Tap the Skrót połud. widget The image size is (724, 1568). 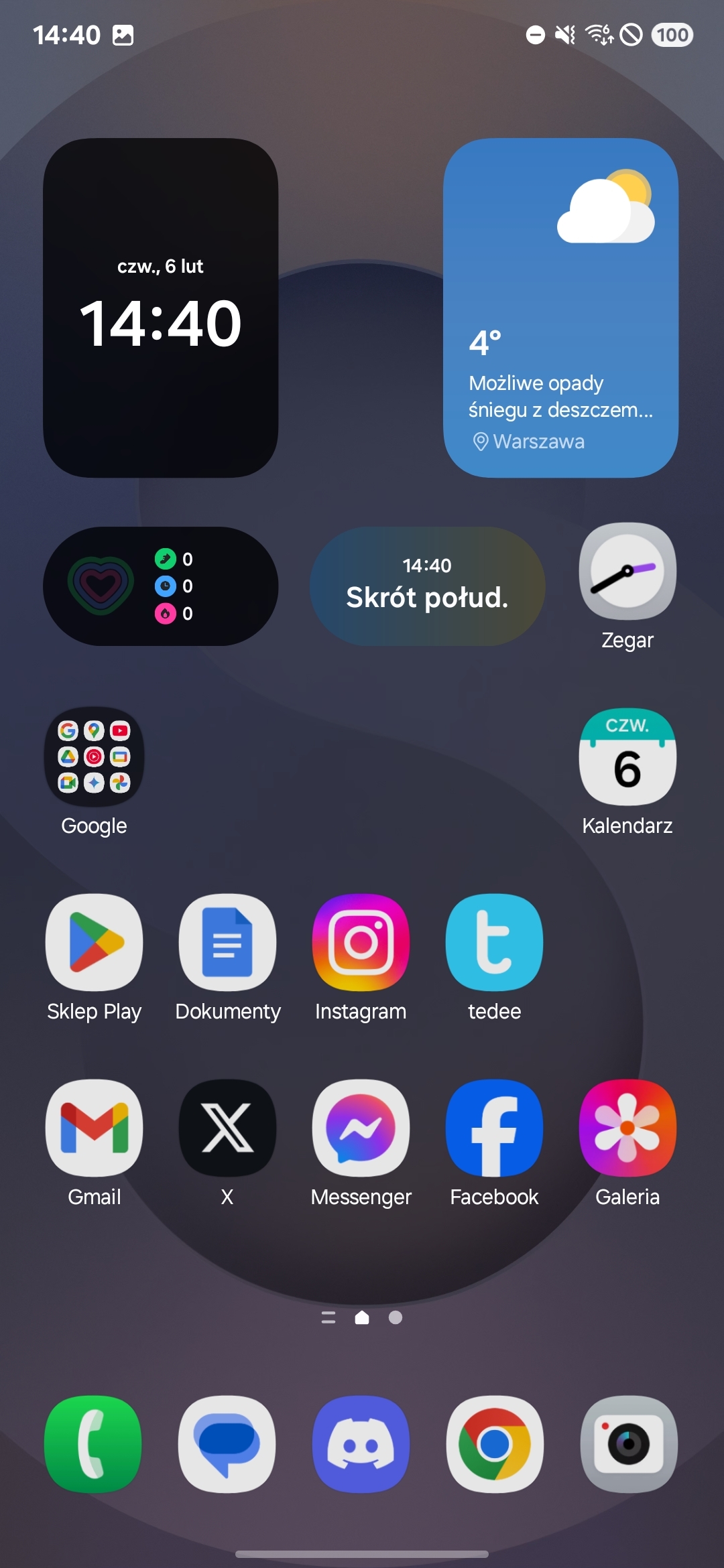pos(427,586)
